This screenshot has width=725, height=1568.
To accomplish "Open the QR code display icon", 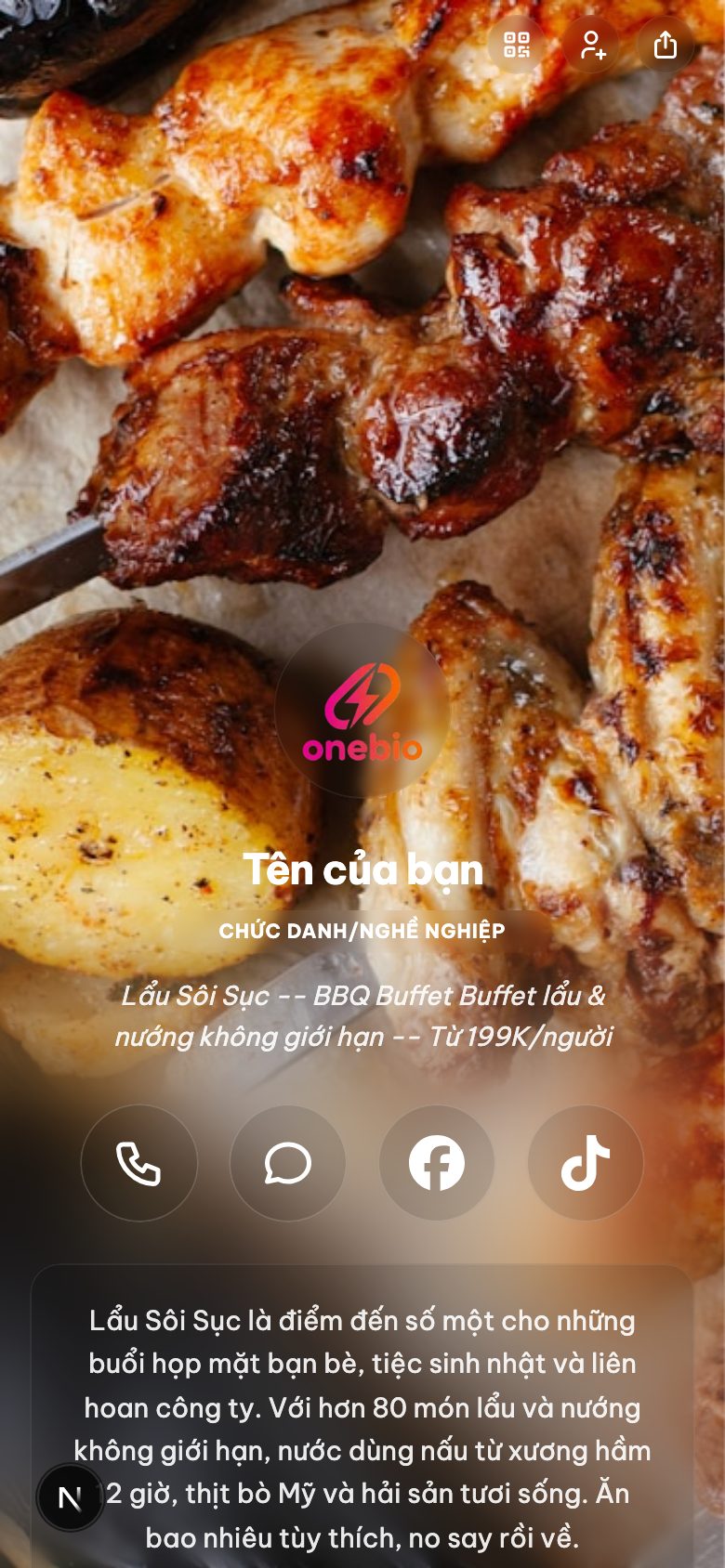I will coord(517,46).
